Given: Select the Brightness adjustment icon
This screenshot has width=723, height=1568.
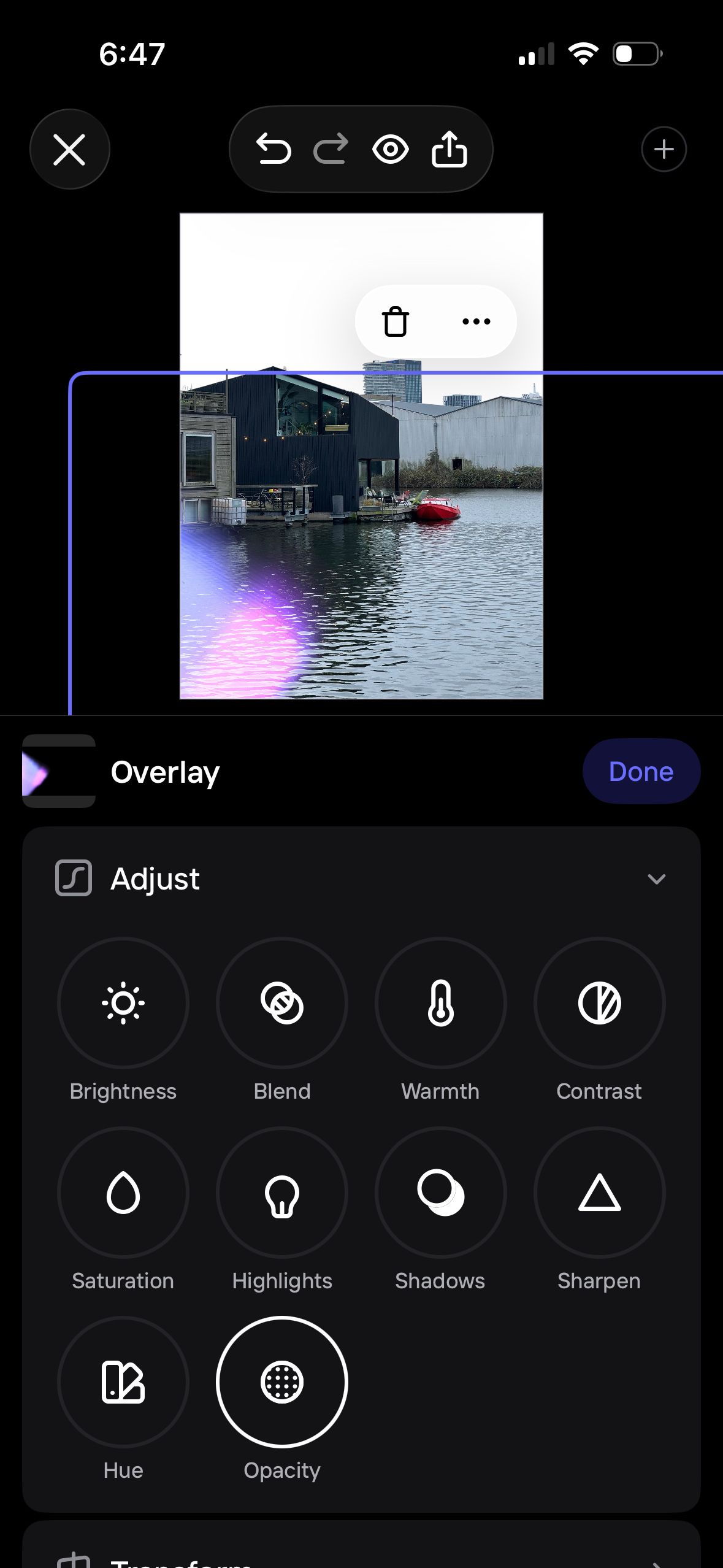Looking at the screenshot, I should coord(122,1004).
